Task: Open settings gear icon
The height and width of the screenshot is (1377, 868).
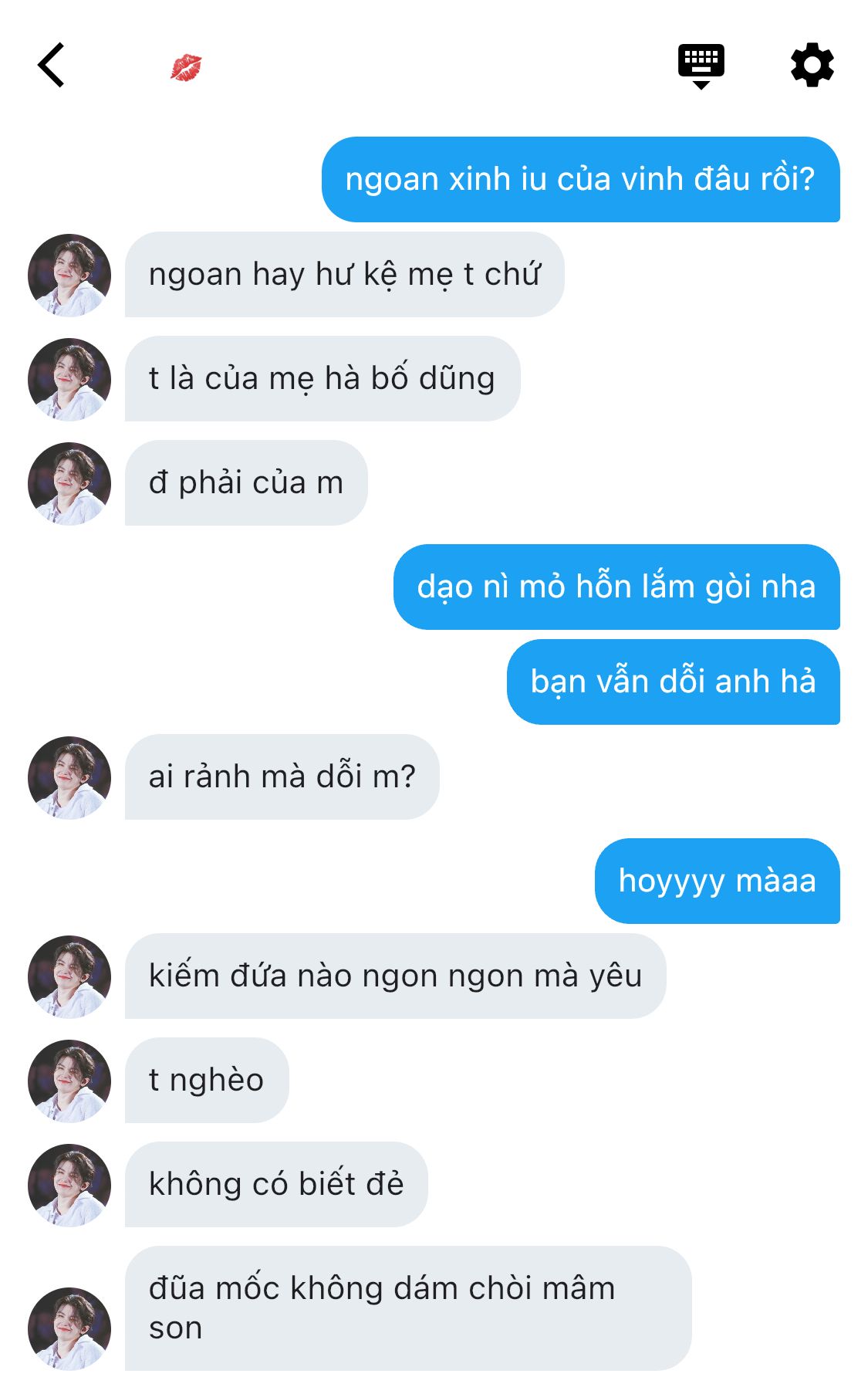Action: (812, 66)
